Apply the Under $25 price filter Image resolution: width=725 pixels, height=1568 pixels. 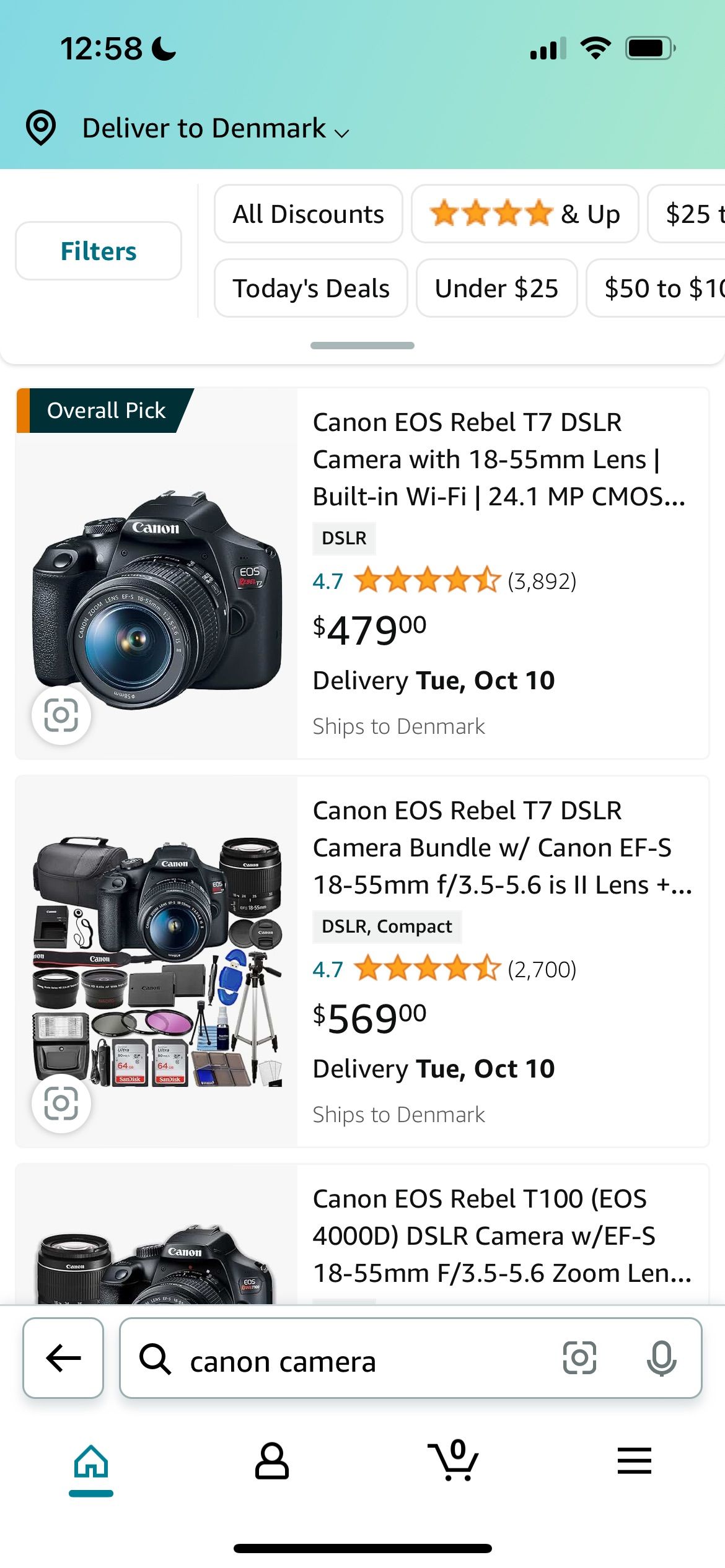point(496,288)
